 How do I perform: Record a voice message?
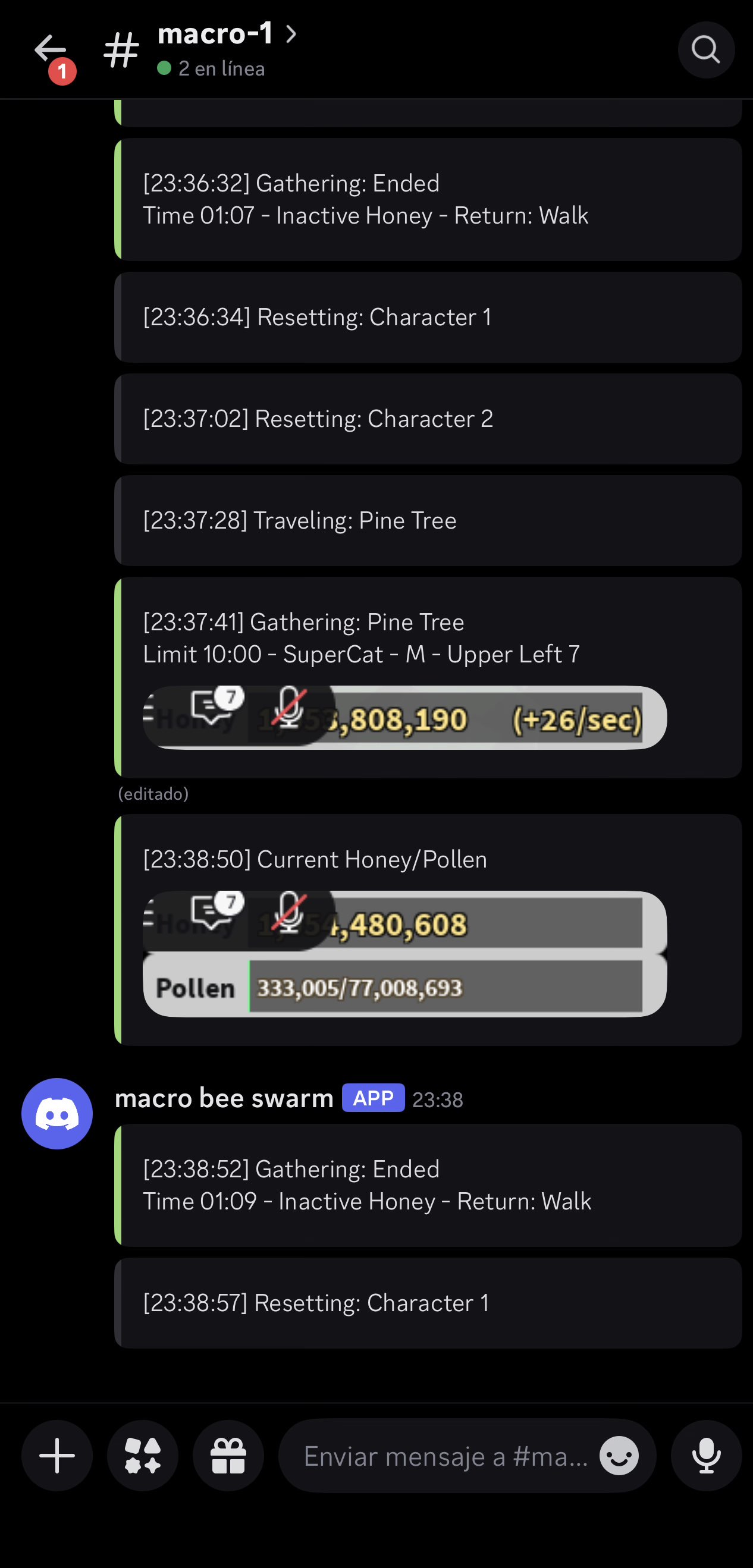point(706,1456)
